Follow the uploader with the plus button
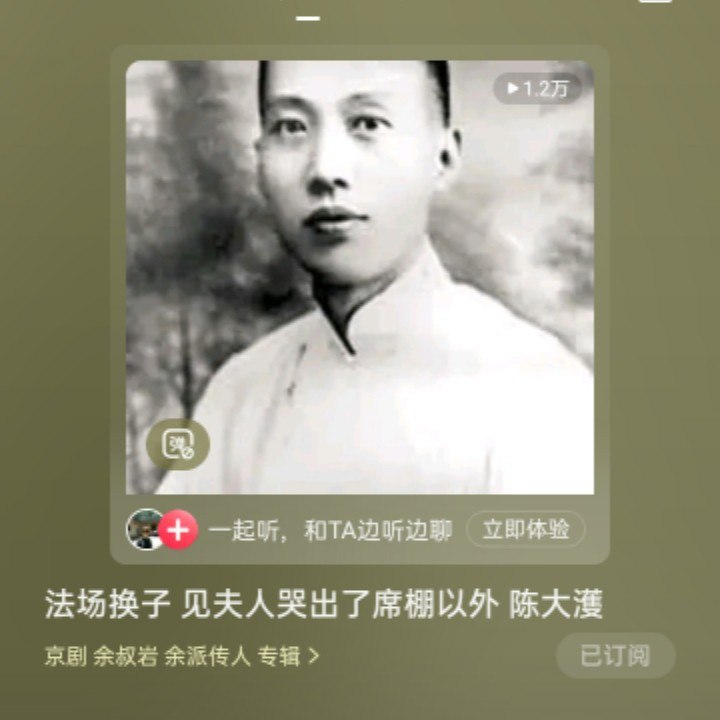 point(178,530)
